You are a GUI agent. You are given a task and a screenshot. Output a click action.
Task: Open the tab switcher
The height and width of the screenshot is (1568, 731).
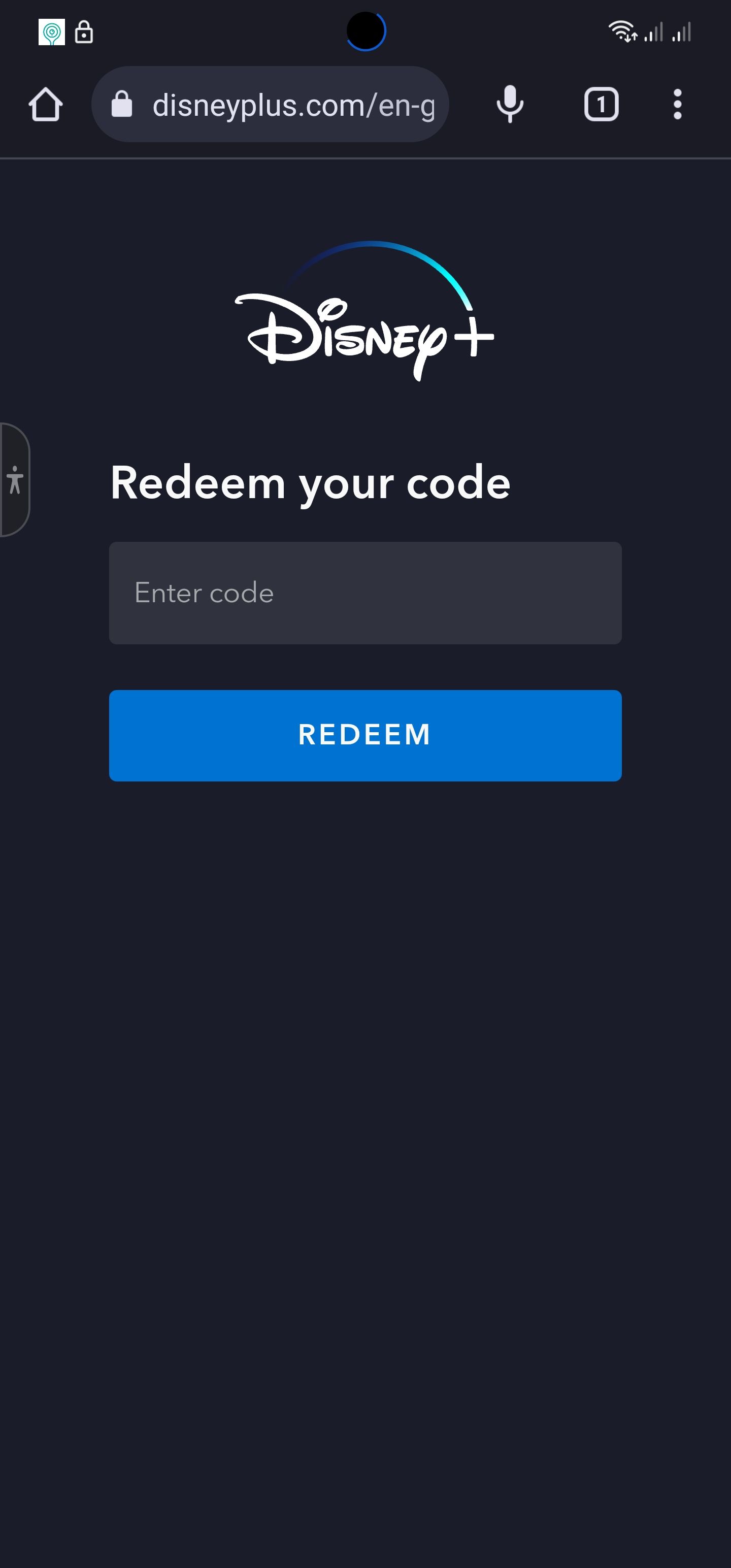click(x=602, y=105)
